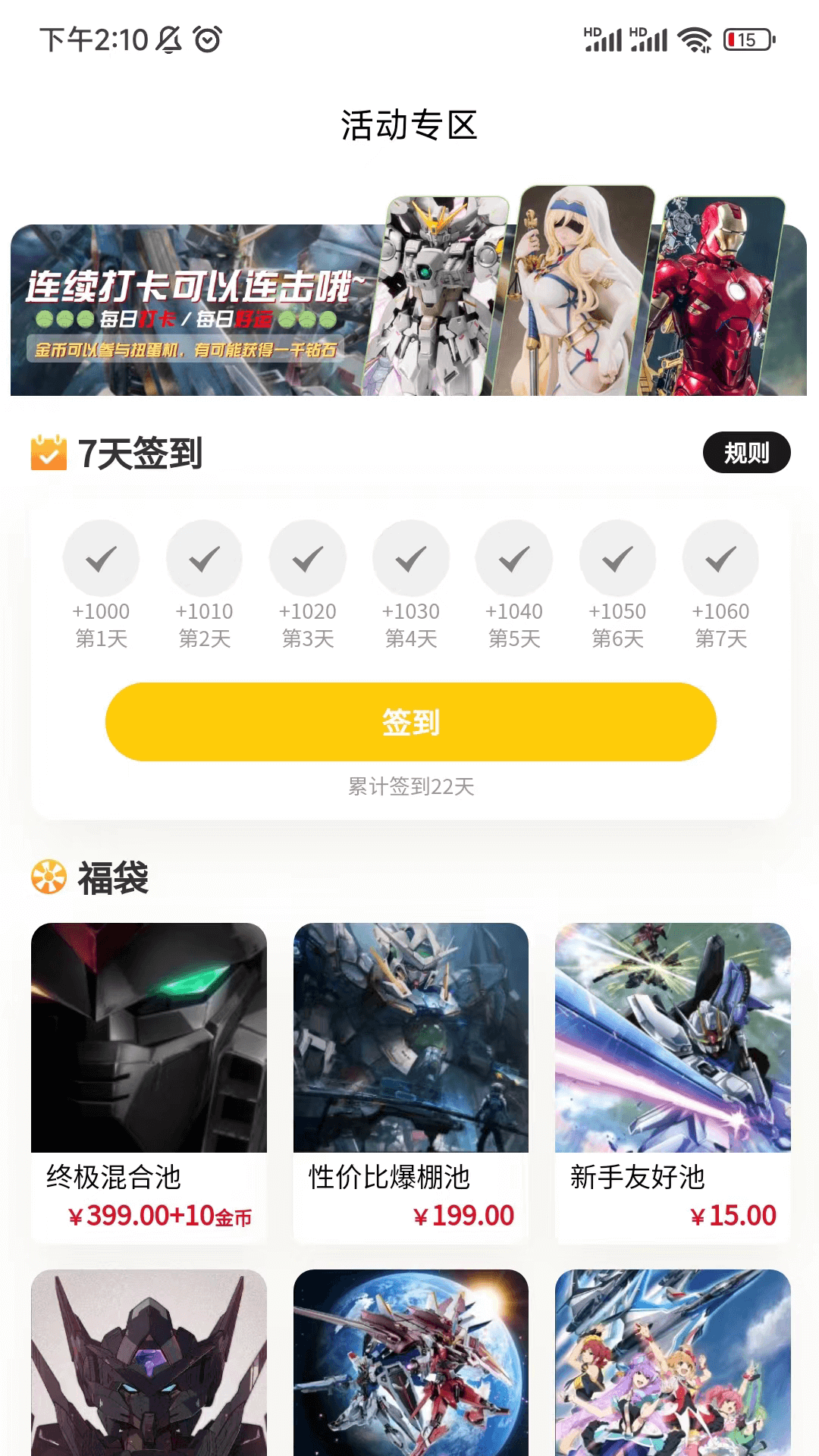View the 新手友好池 lucky bag
The image size is (819, 1456).
673,1078
